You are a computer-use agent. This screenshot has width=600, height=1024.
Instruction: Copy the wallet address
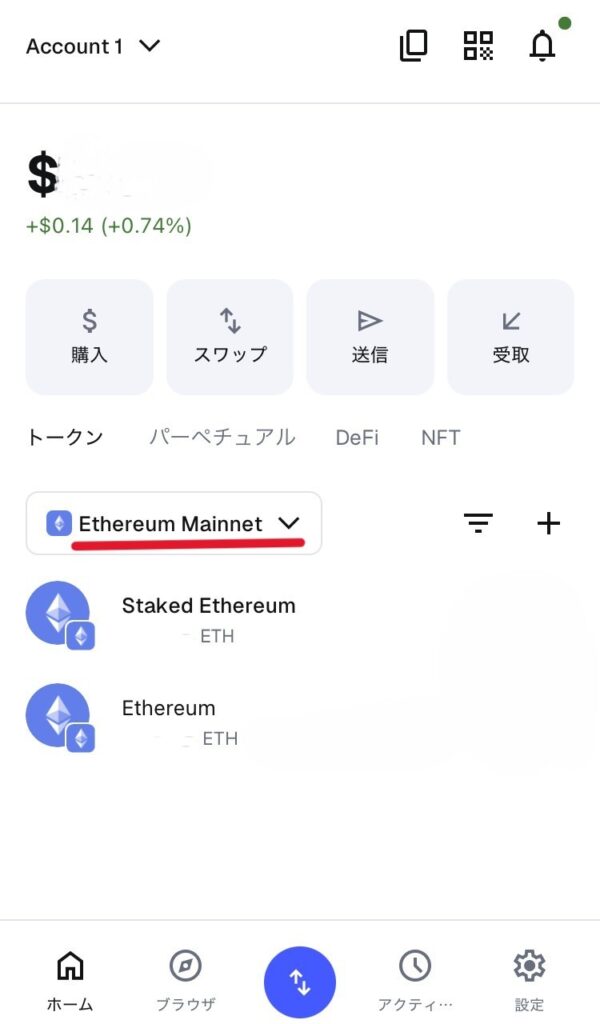(413, 46)
